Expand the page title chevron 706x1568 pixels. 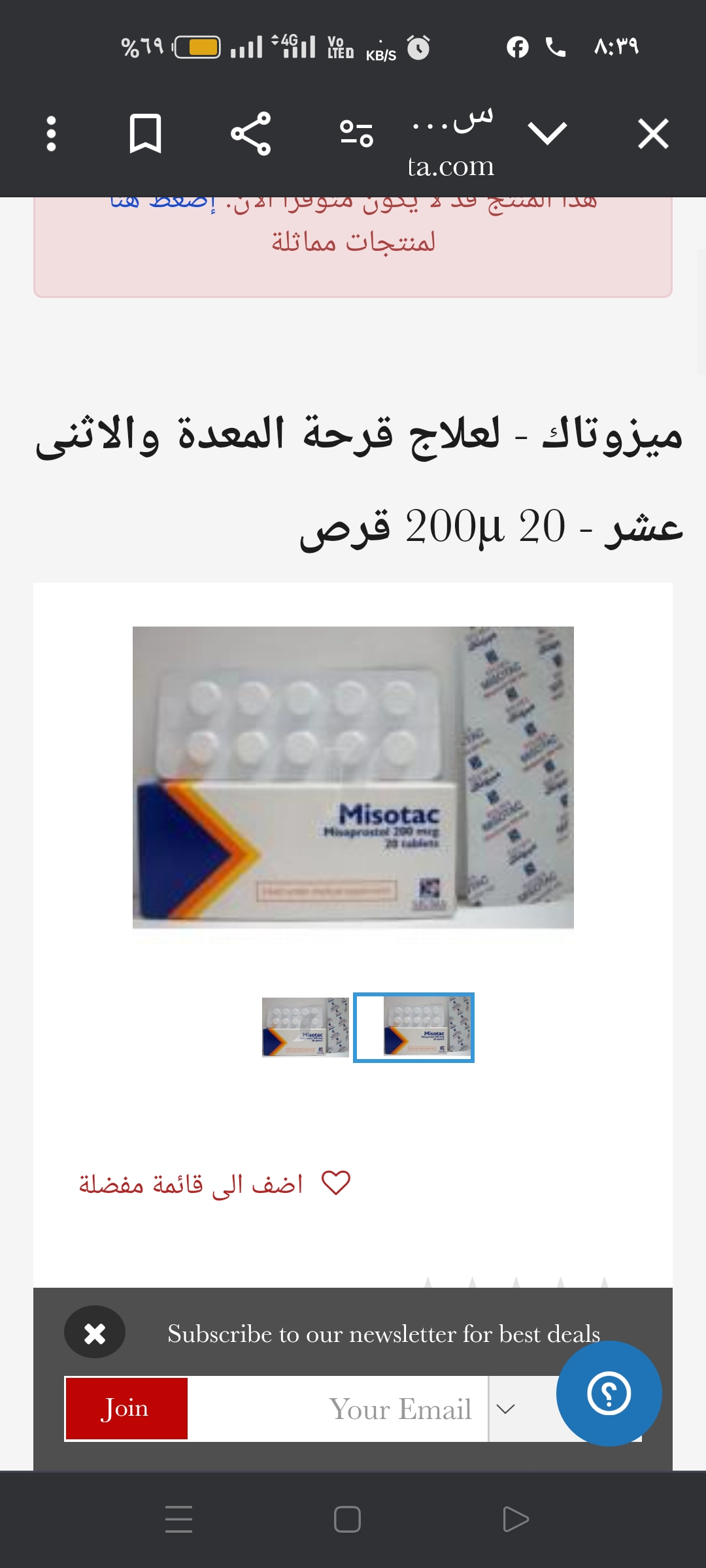pos(546,134)
